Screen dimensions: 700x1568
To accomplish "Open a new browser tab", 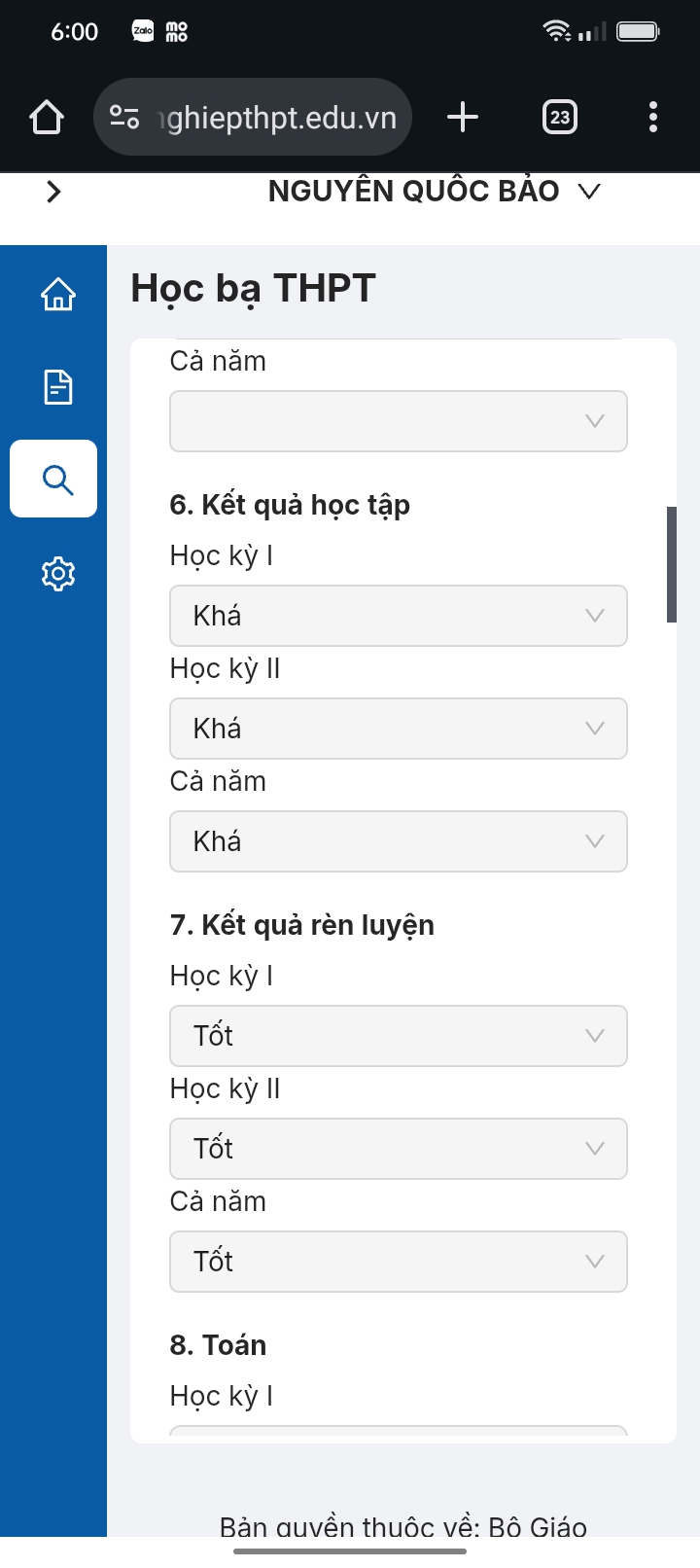I will pos(463,118).
